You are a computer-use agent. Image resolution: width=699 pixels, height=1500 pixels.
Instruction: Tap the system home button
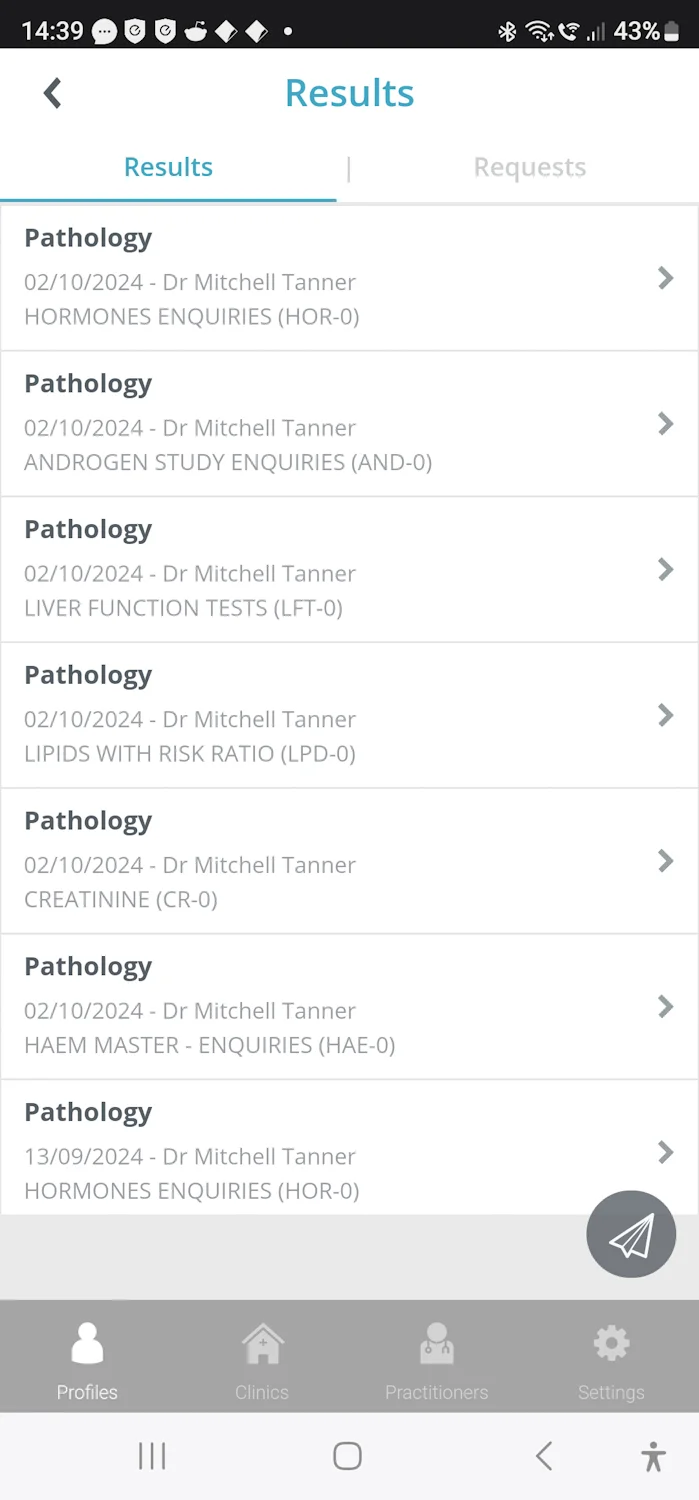coord(347,1456)
